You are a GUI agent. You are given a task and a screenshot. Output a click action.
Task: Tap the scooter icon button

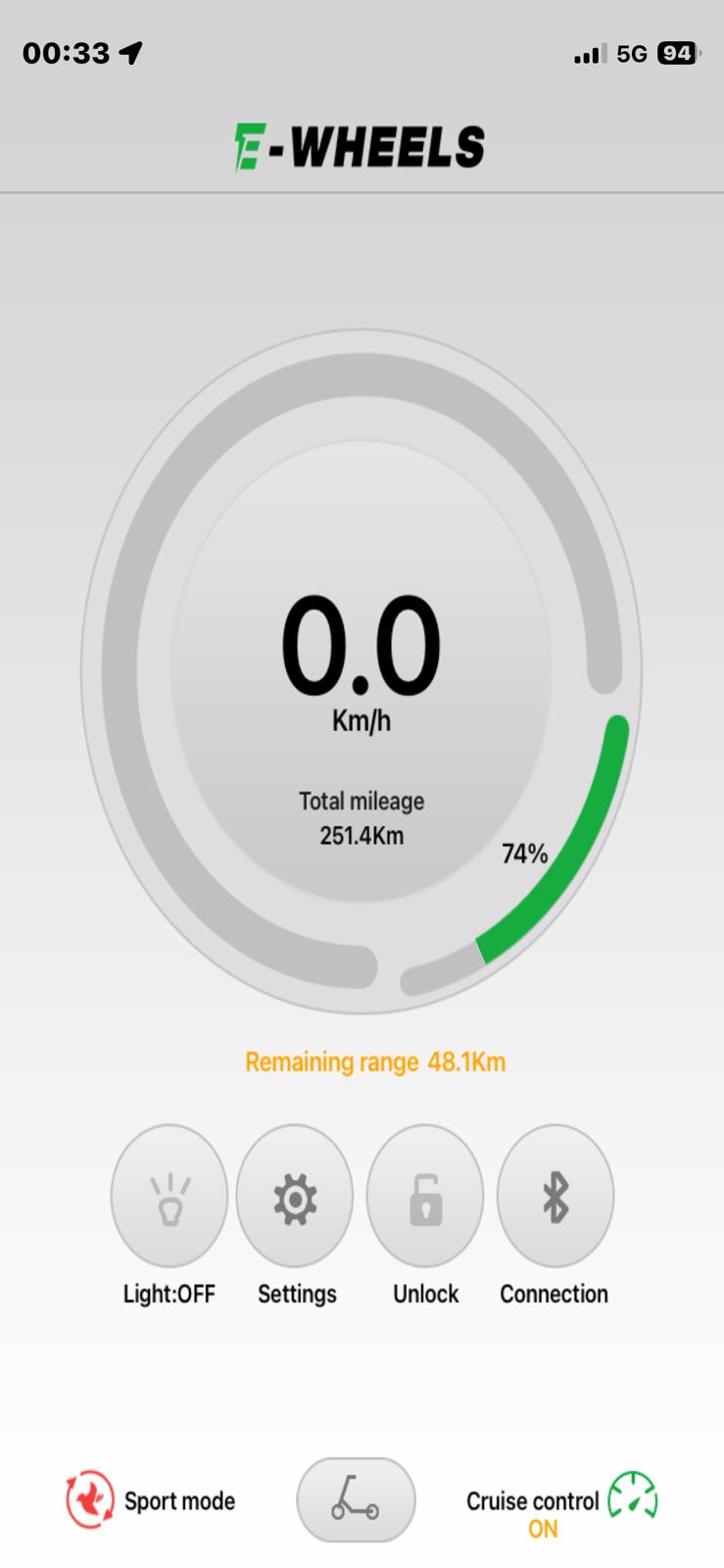[356, 1499]
